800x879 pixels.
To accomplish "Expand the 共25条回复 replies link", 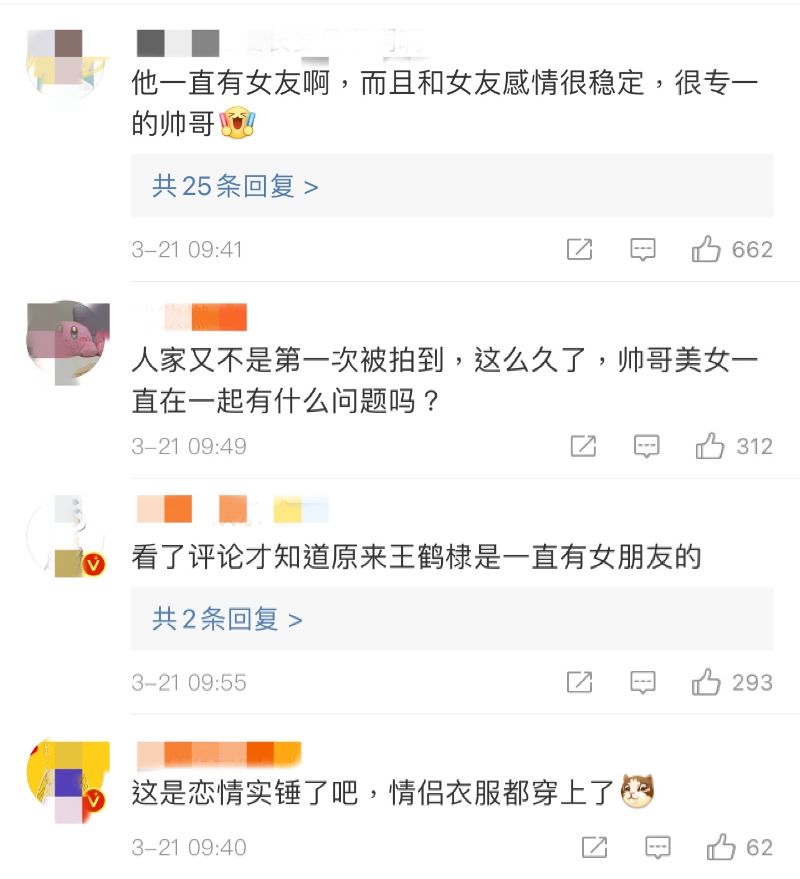I will 235,186.
